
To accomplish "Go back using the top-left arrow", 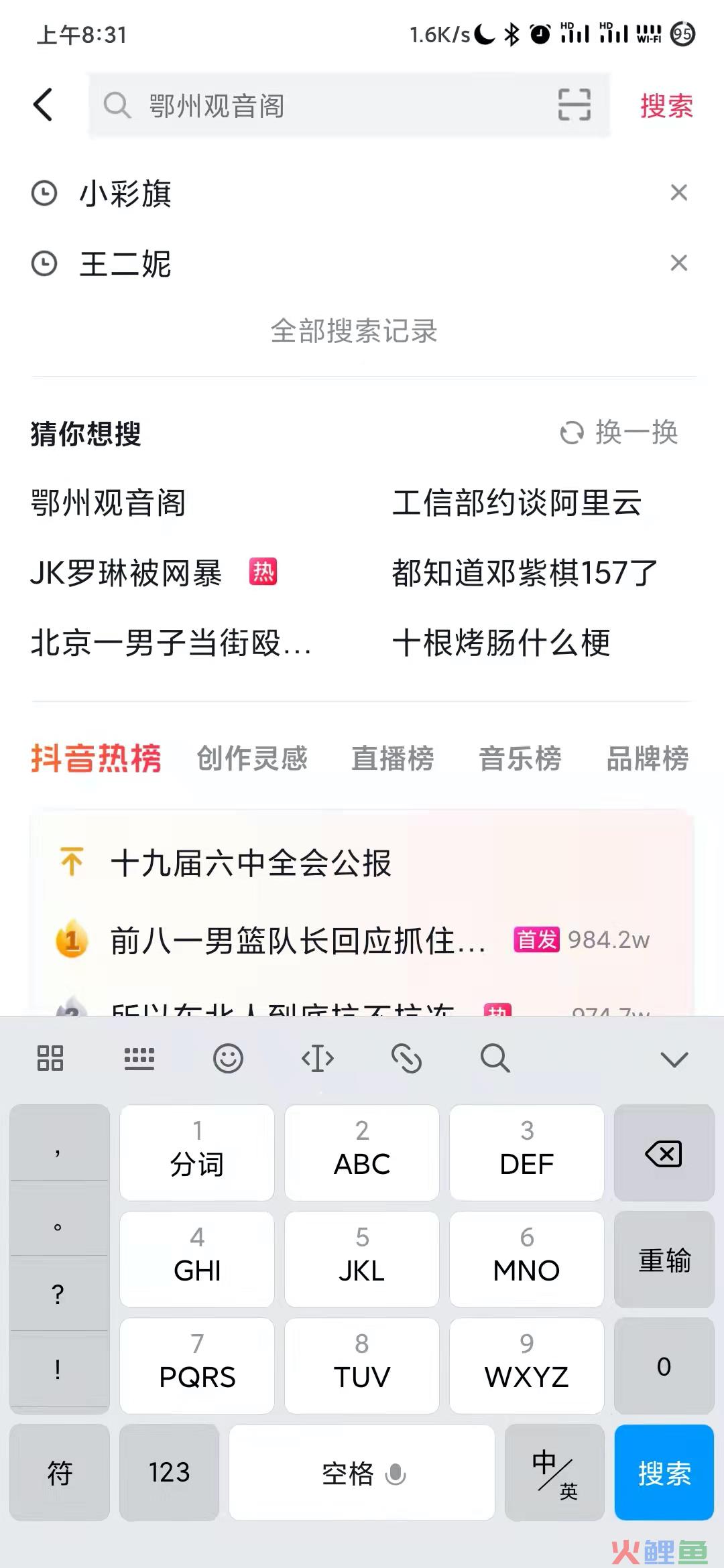I will (x=43, y=105).
